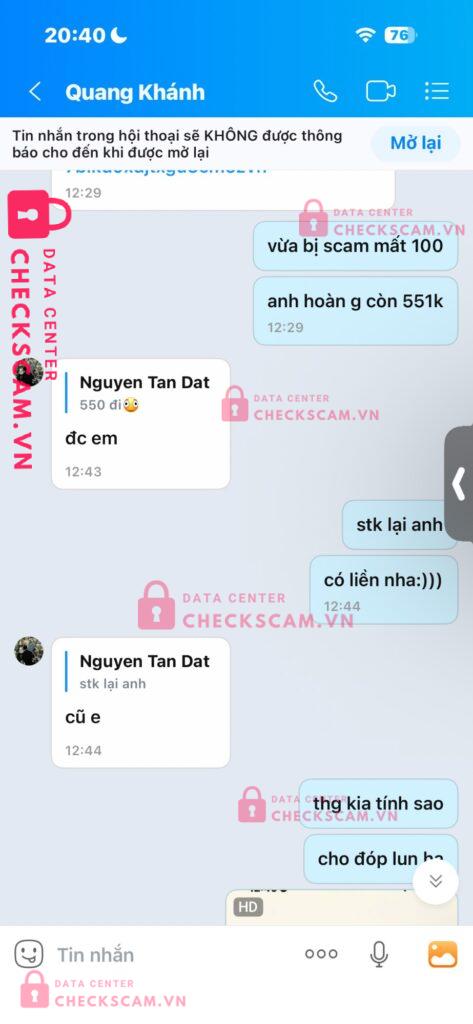Open the sticker emoji picker
Screen dimensions: 473x1024
[29, 954]
